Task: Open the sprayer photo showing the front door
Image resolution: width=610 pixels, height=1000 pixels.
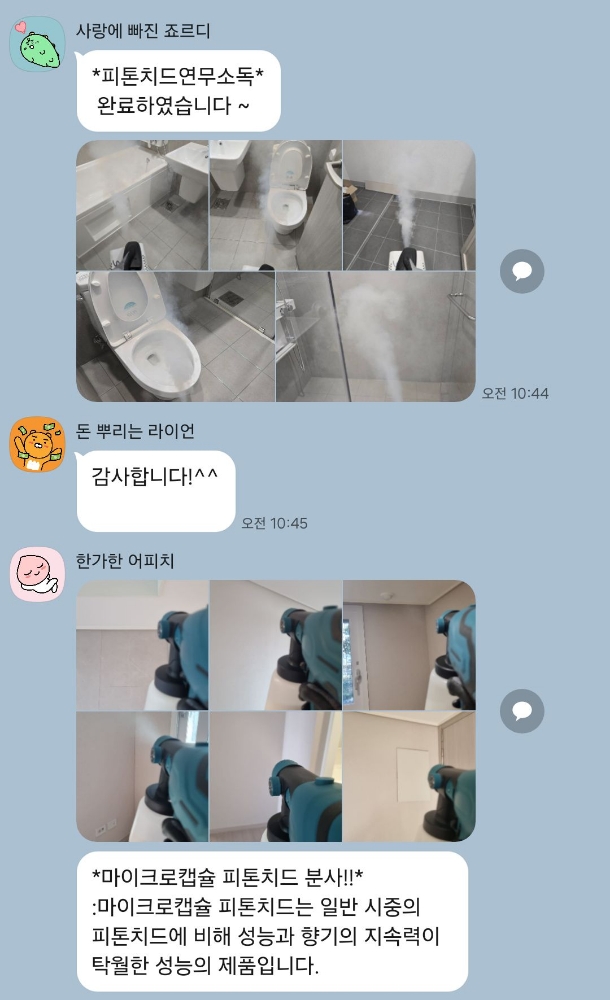Action: 410,645
